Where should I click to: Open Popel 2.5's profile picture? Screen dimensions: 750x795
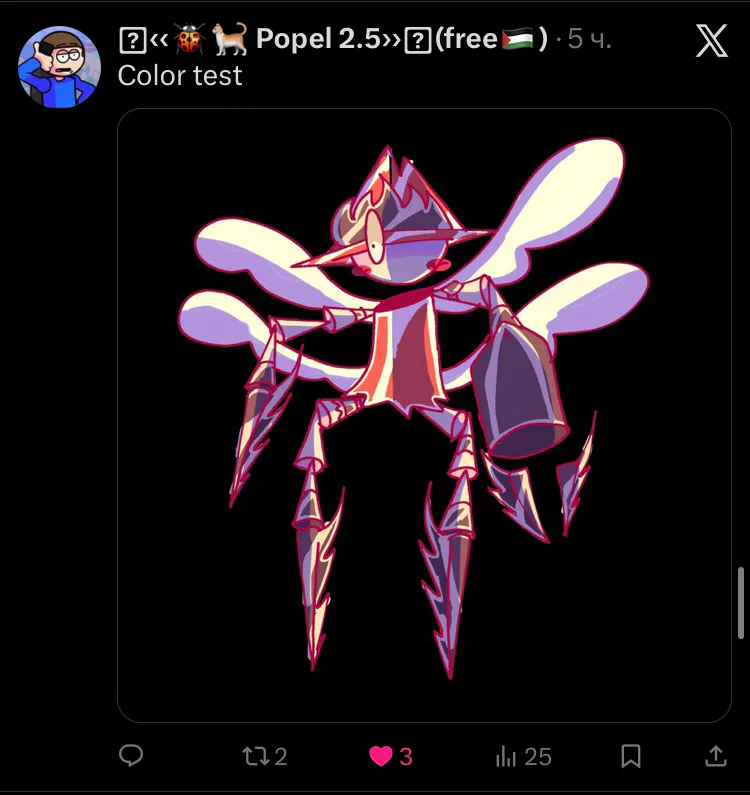coord(59,66)
